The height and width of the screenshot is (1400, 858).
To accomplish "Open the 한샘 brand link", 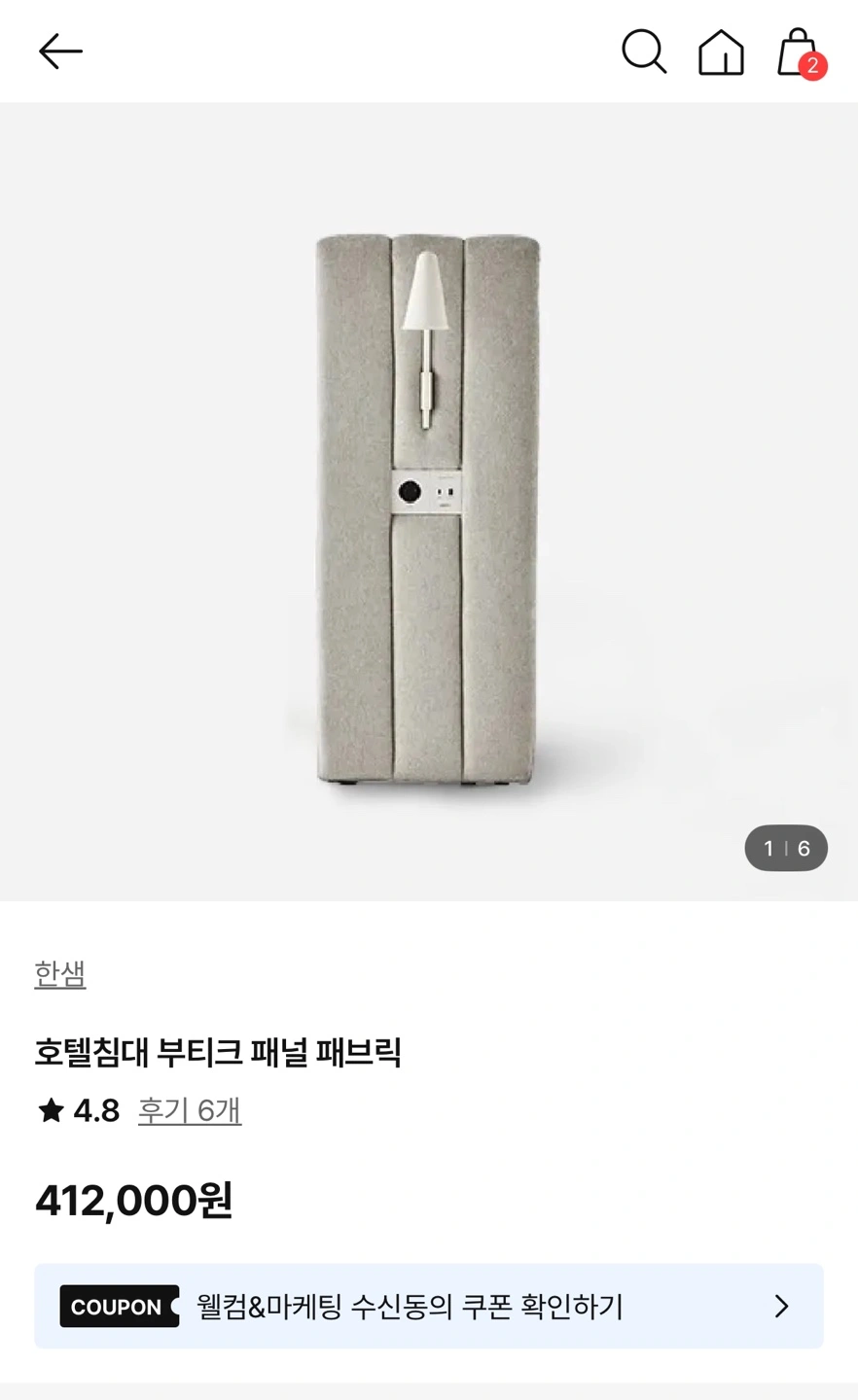I will [60, 974].
